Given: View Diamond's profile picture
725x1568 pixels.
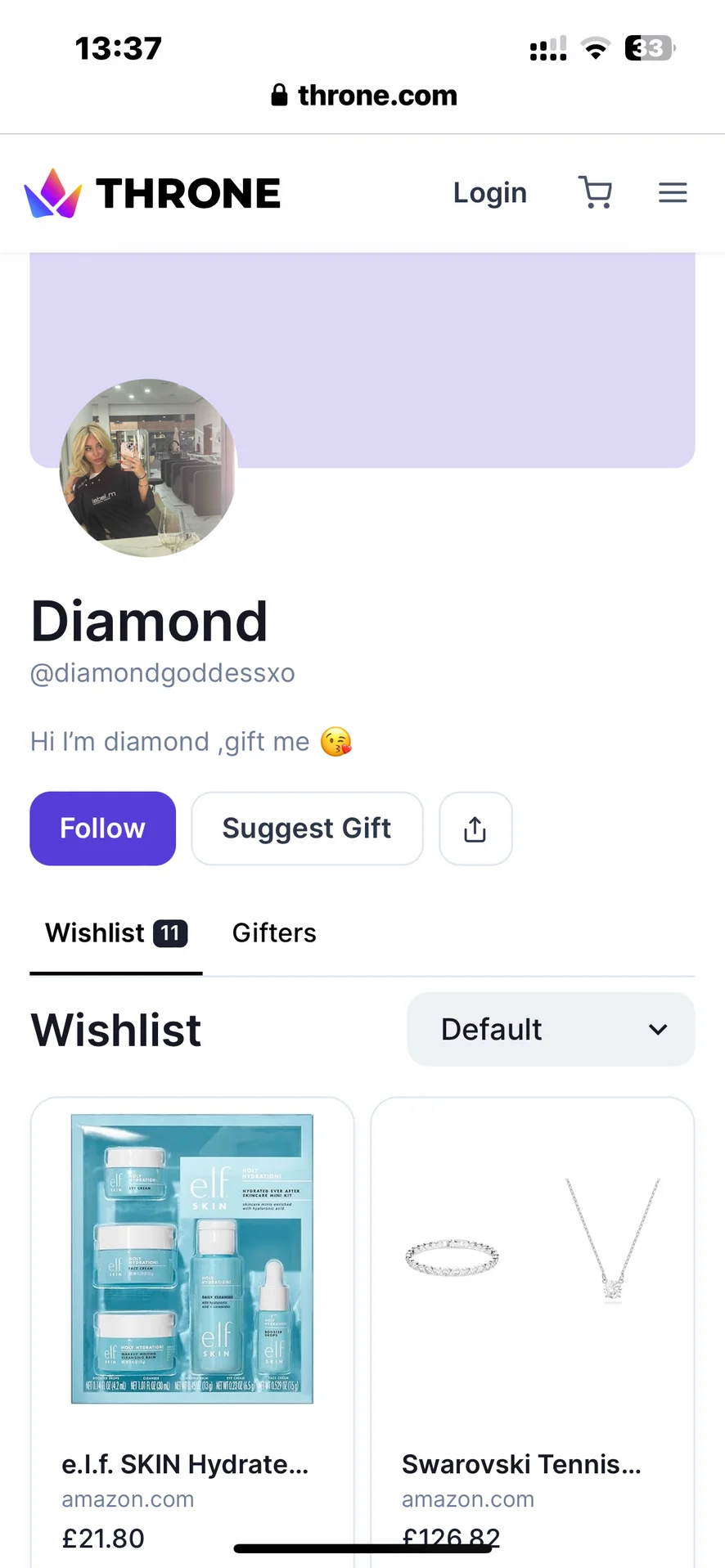Looking at the screenshot, I should tap(148, 468).
